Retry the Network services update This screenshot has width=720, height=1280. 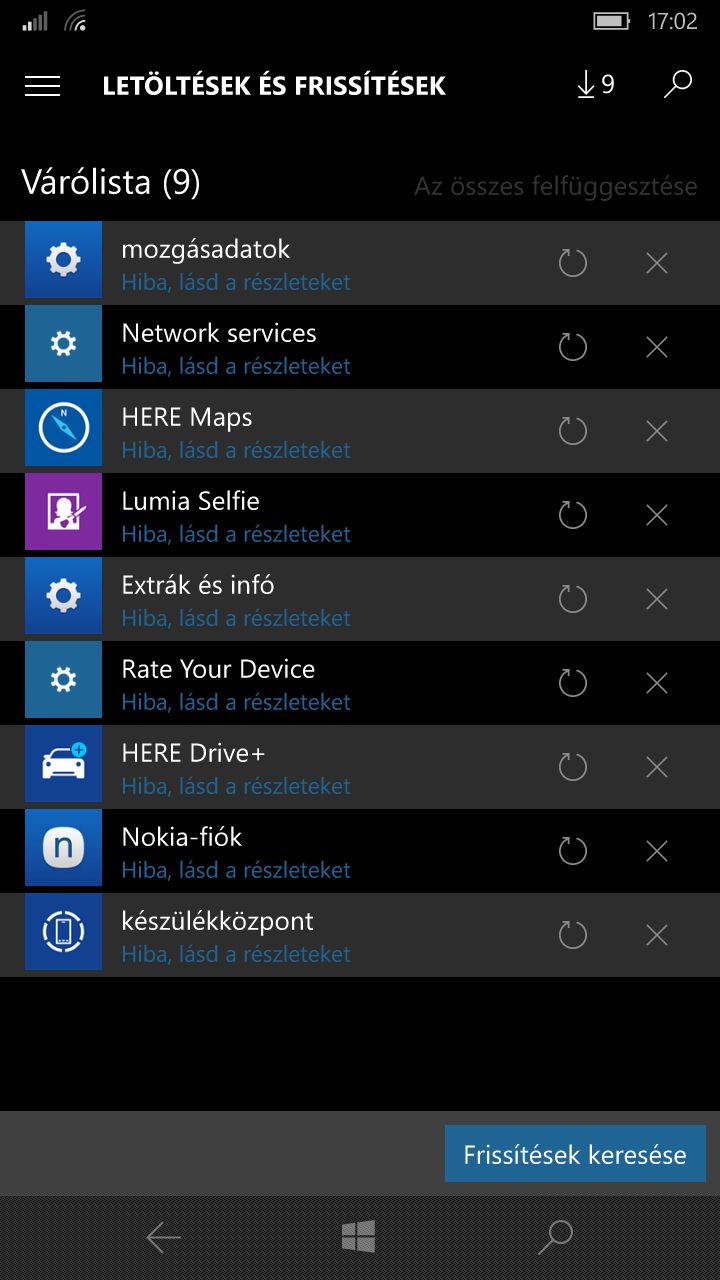pos(572,347)
